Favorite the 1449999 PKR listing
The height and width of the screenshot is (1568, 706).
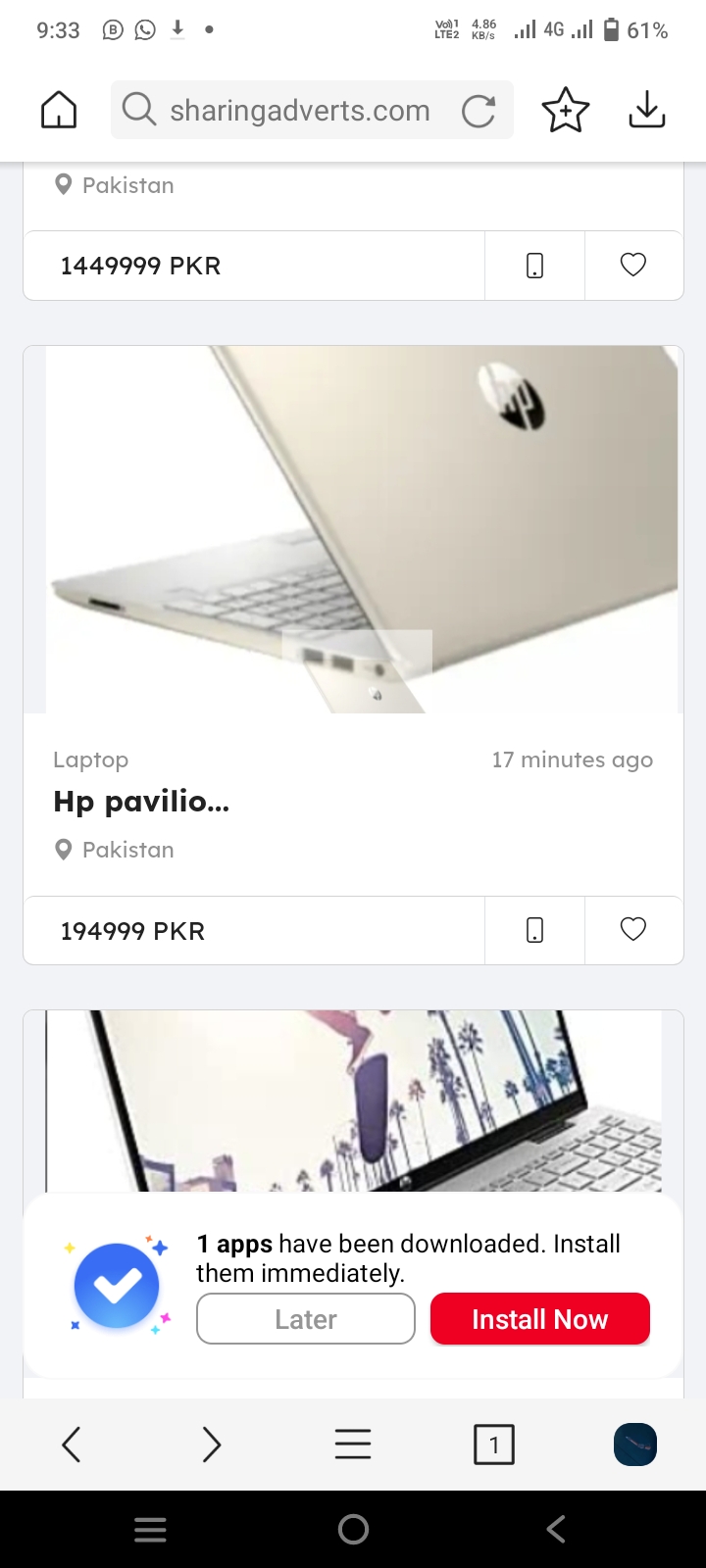tap(633, 265)
